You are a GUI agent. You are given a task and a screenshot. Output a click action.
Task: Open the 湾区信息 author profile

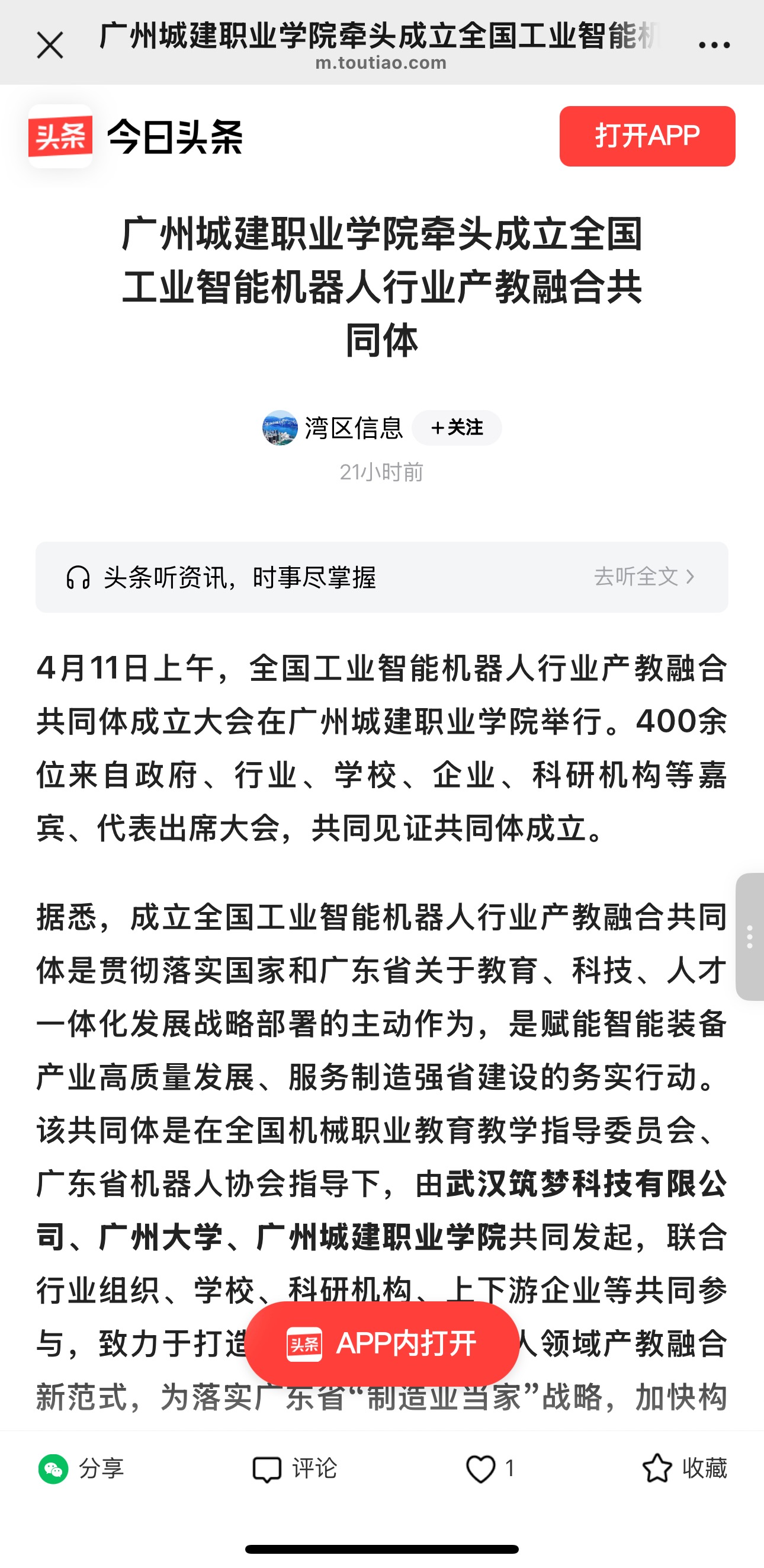(333, 428)
